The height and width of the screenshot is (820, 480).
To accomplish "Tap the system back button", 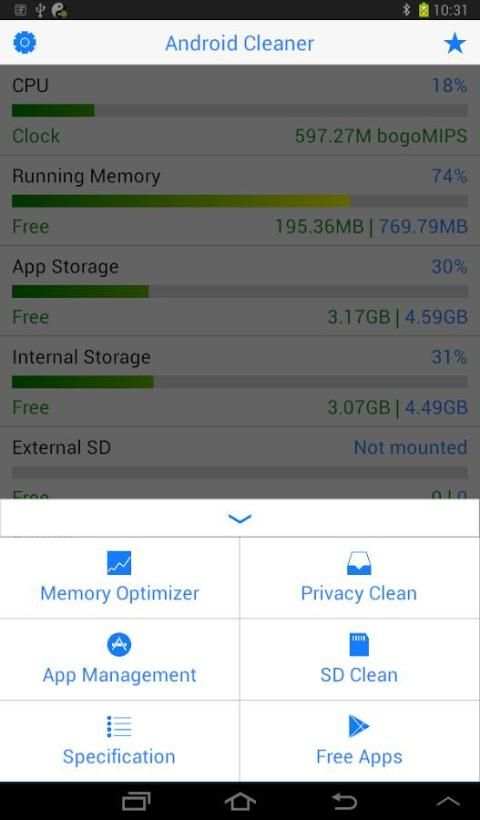I will [x=345, y=801].
